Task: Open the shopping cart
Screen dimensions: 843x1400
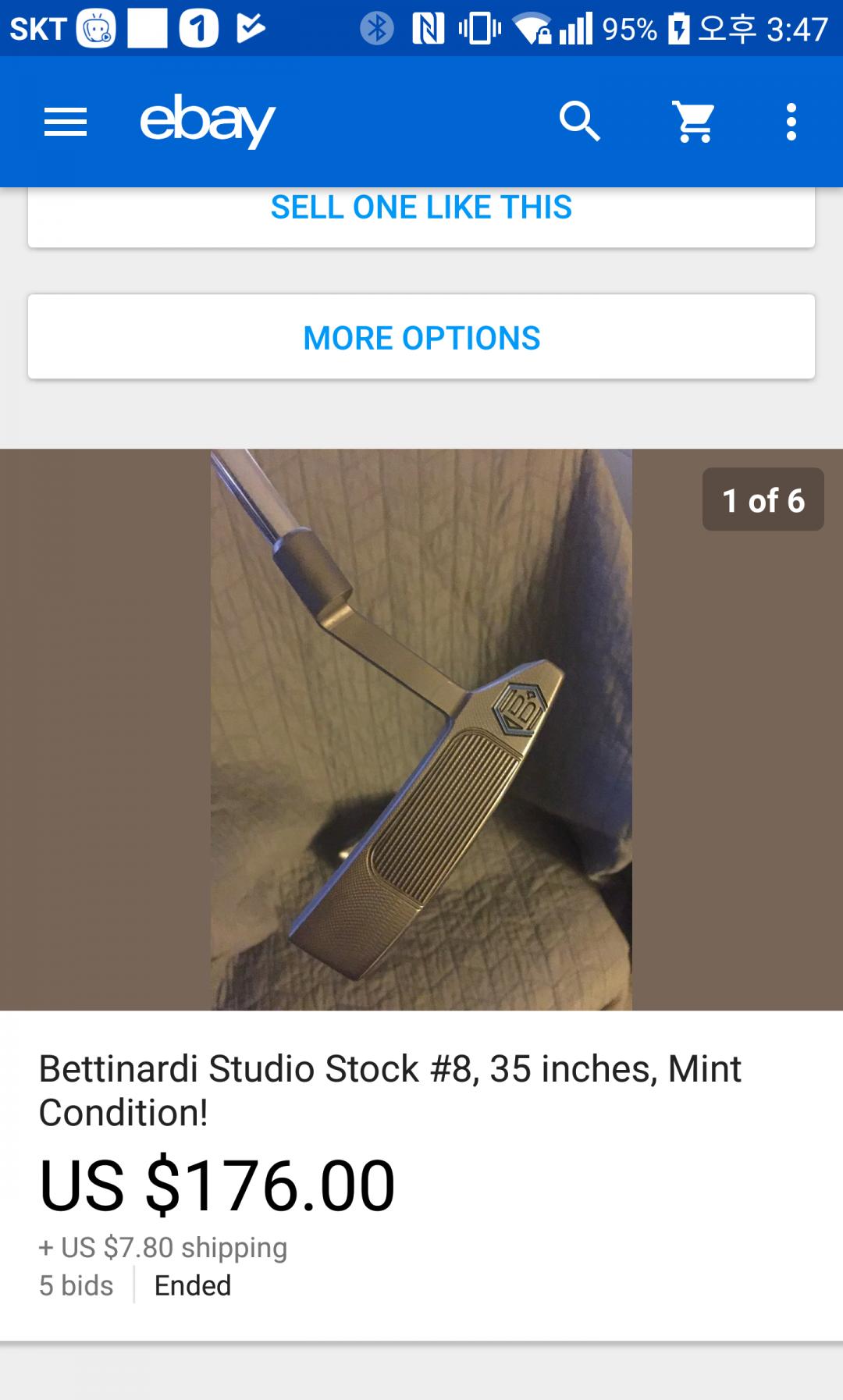Action: [x=694, y=122]
